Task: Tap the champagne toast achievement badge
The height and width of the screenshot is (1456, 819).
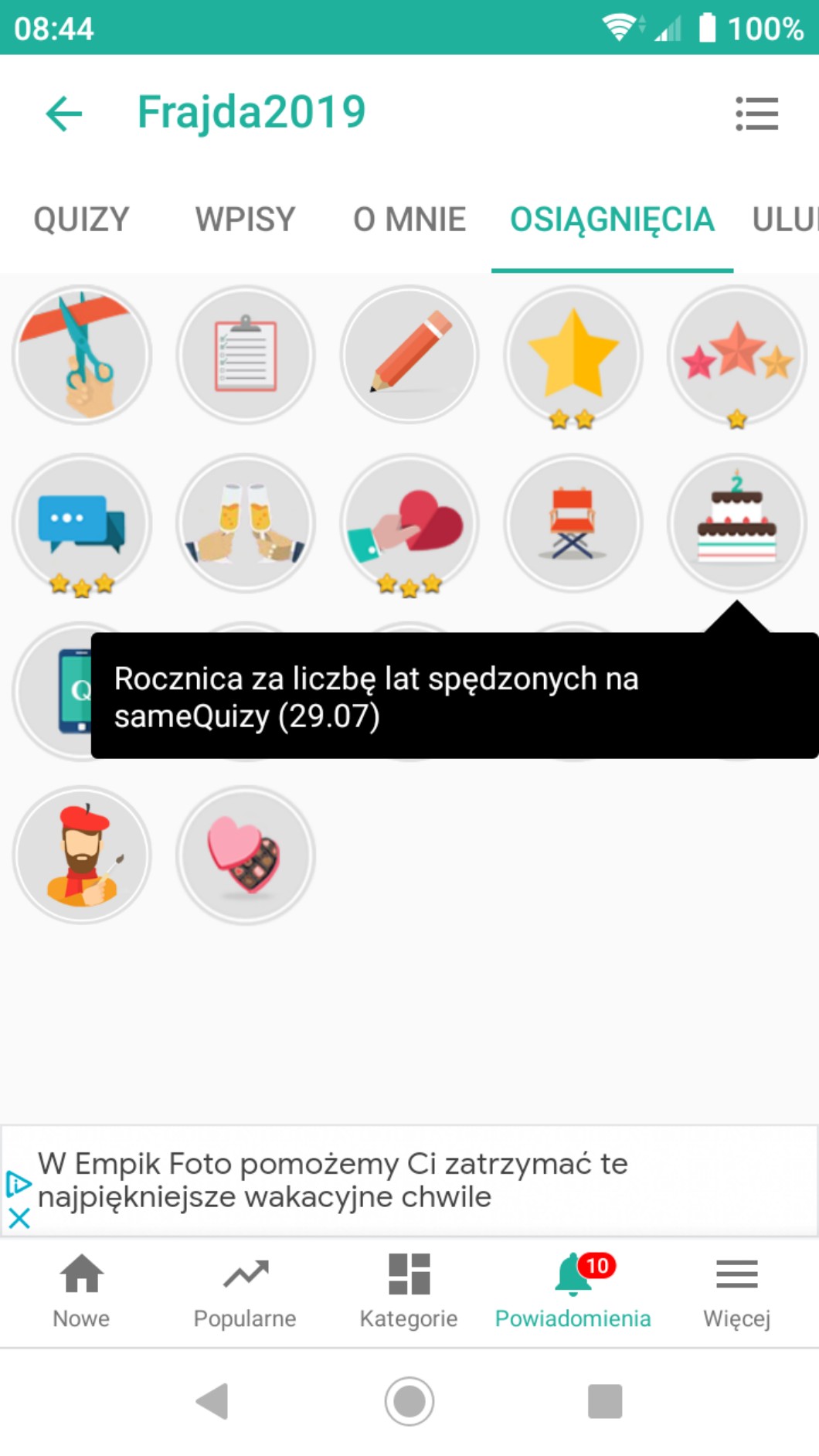Action: [x=246, y=523]
